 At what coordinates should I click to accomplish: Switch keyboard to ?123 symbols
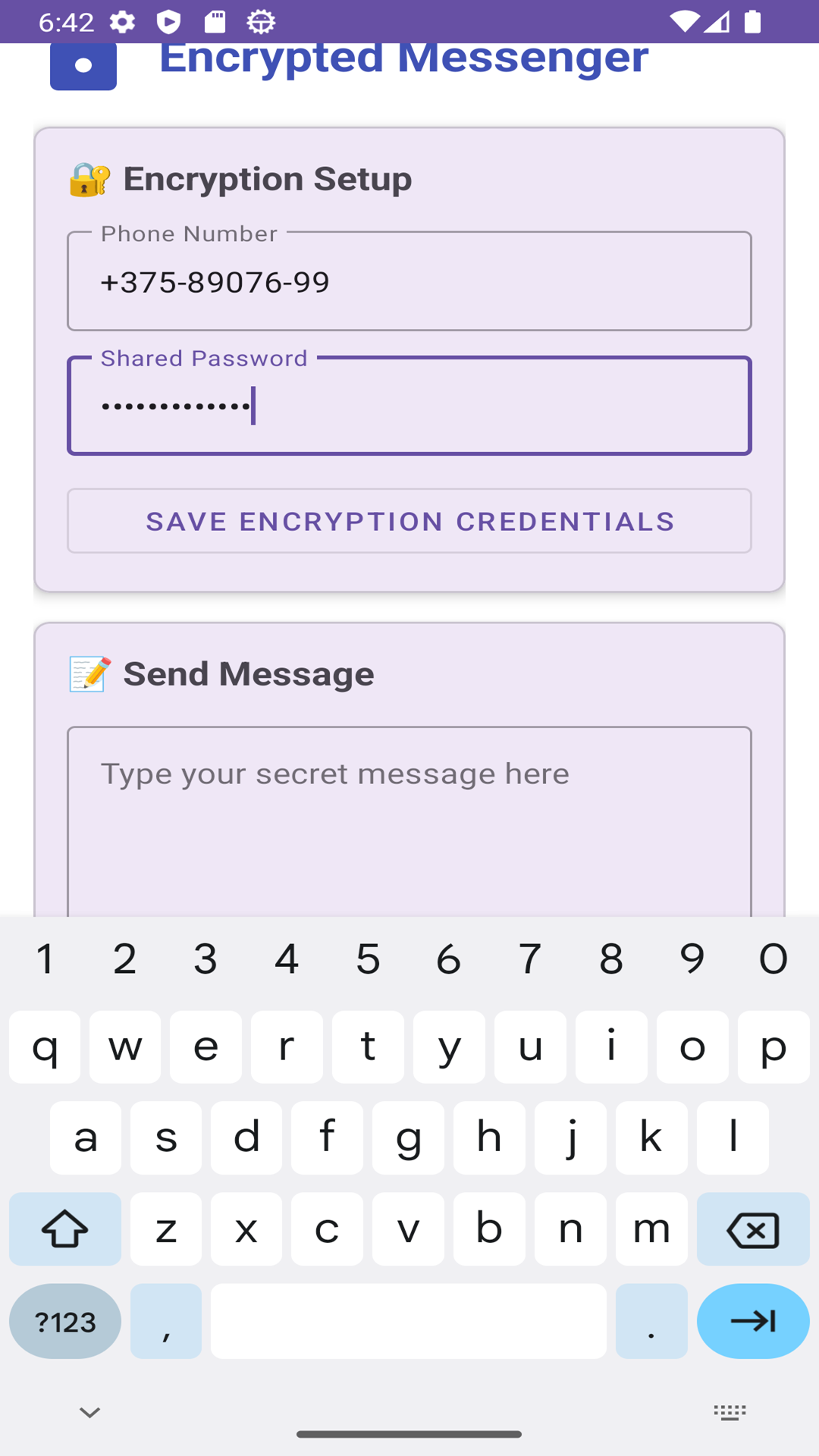pyautogui.click(x=65, y=1322)
